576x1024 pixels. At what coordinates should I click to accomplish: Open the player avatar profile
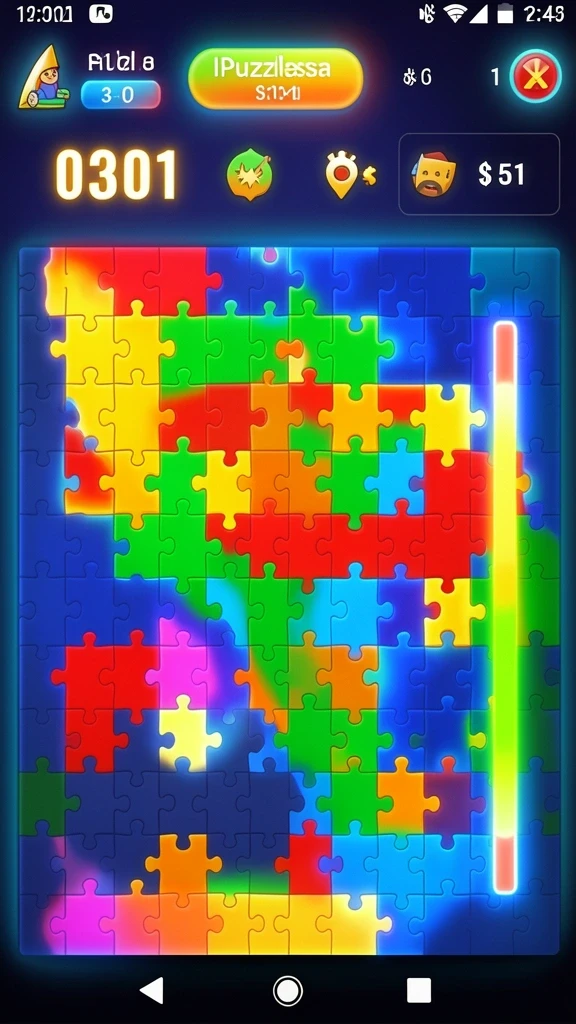(x=42, y=77)
